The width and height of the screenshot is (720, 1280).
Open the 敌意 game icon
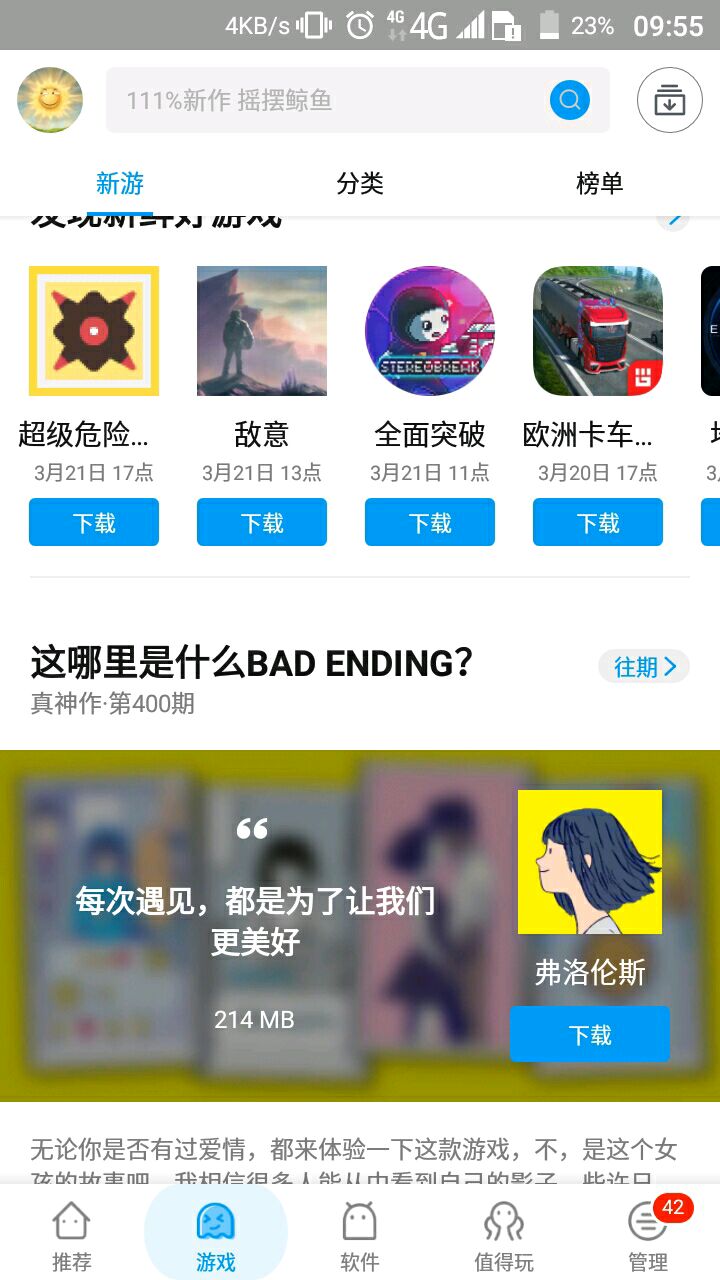point(262,331)
